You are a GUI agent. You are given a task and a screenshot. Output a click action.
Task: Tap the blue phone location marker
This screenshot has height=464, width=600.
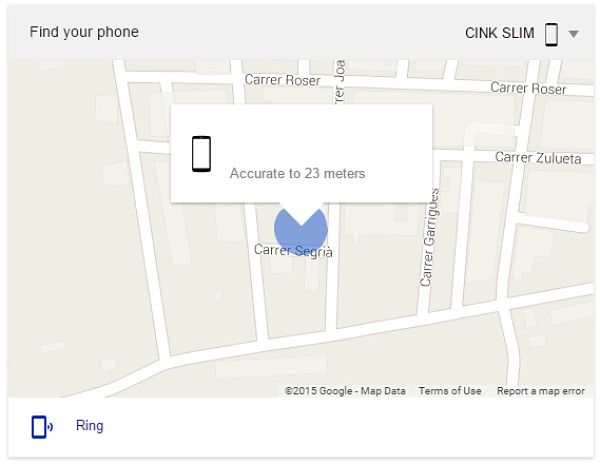[300, 228]
